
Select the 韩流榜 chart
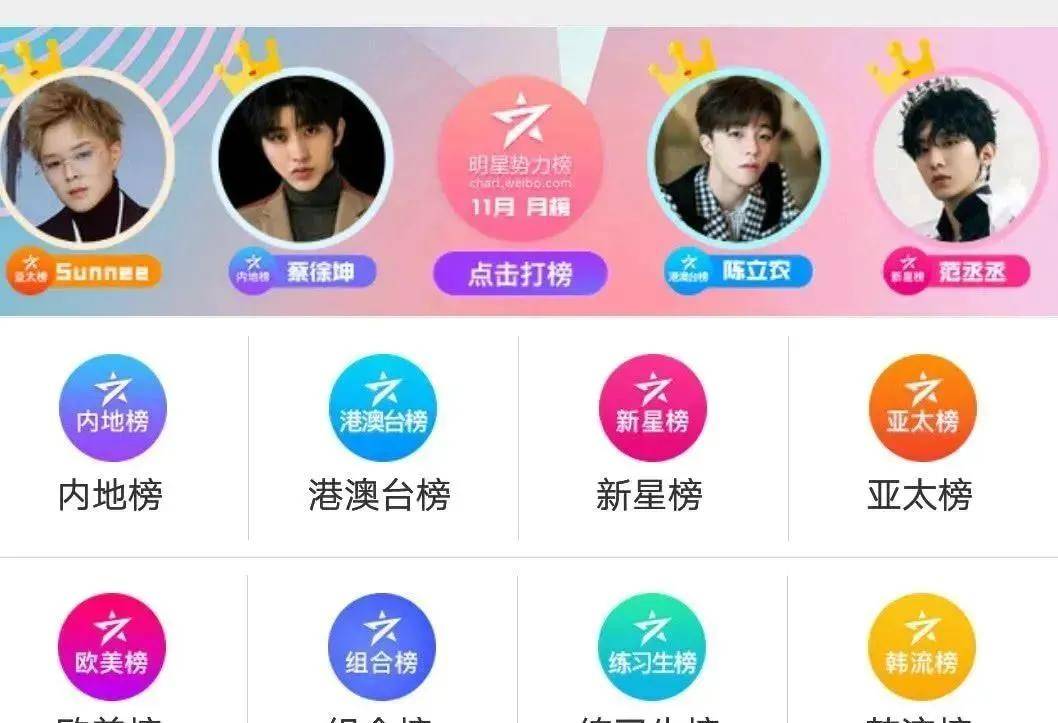[x=922, y=647]
